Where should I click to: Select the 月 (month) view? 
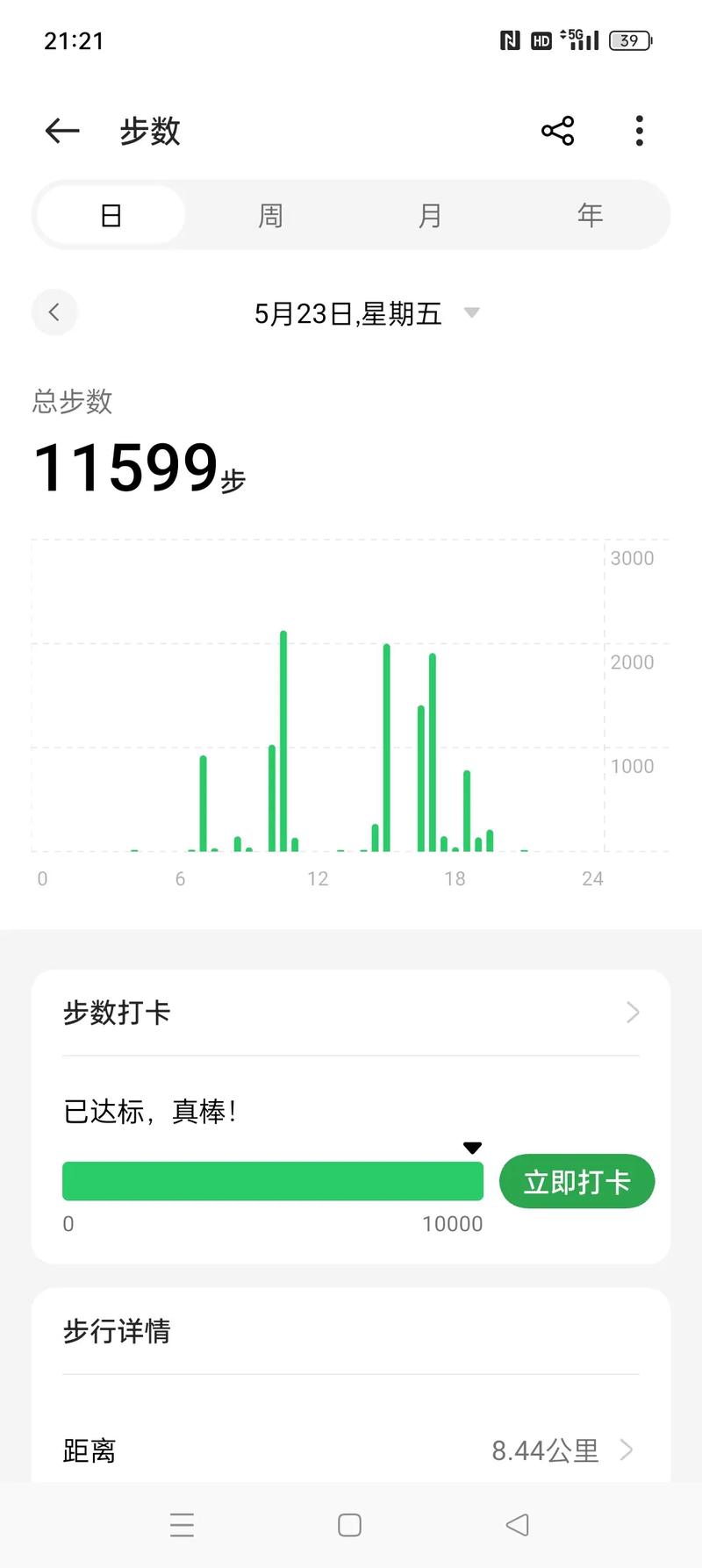430,214
